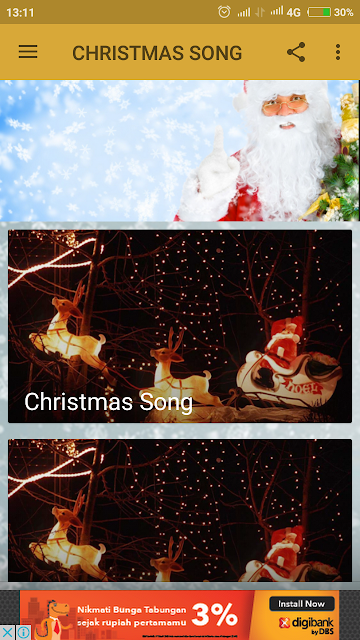This screenshot has width=360, height=640.
Task: Tap Install Now on digibank ad
Action: 302,604
